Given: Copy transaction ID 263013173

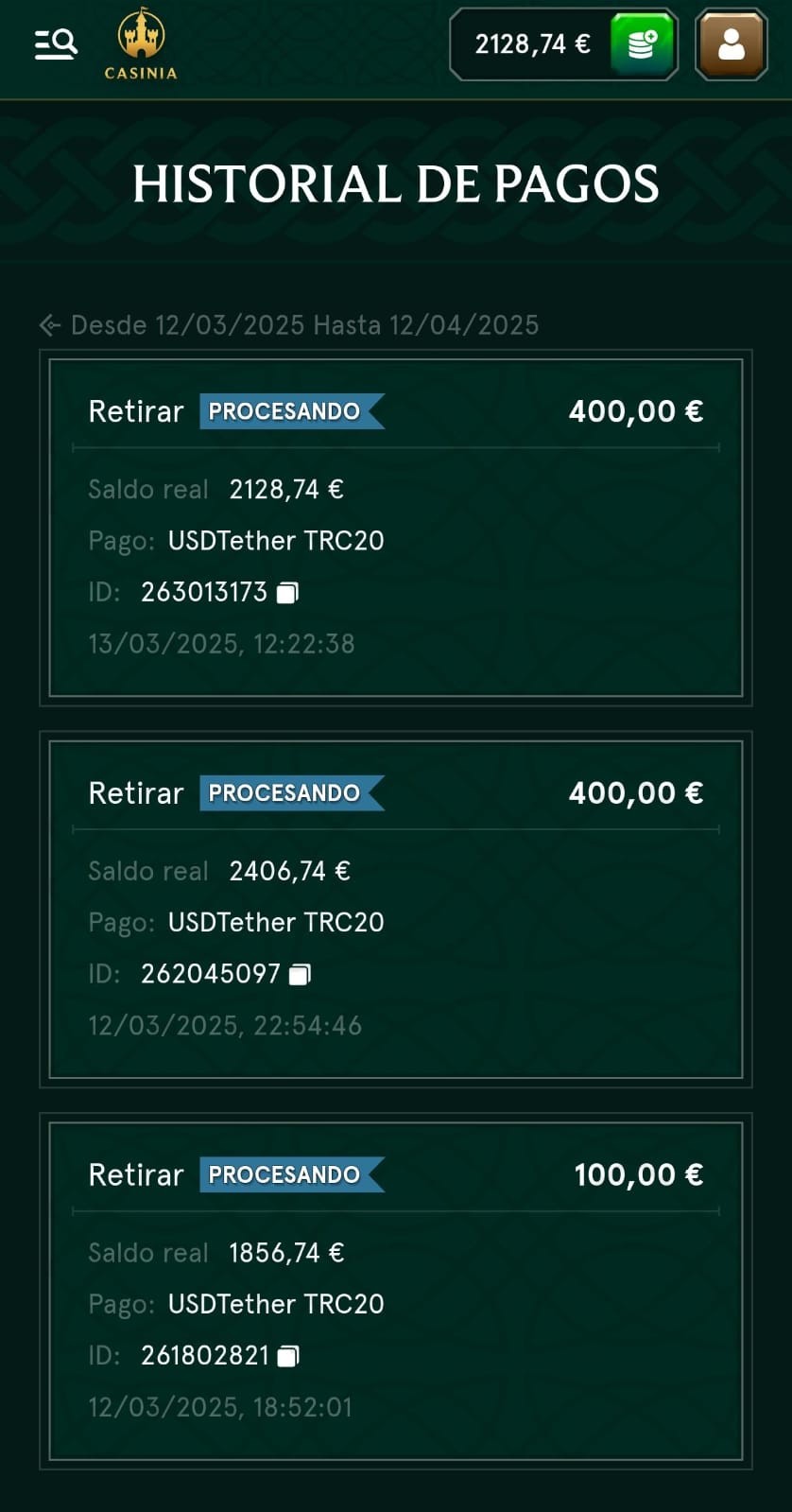Looking at the screenshot, I should coord(287,593).
